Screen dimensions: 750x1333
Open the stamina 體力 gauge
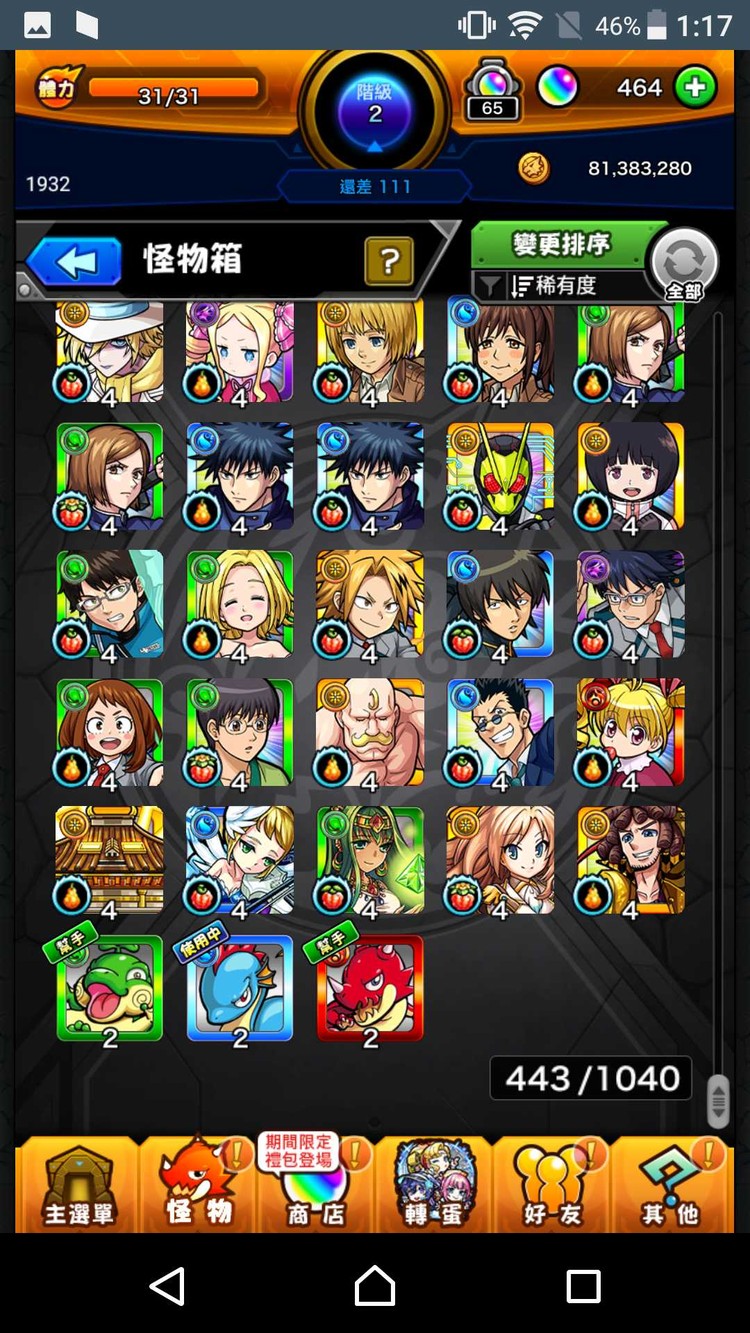(x=150, y=91)
